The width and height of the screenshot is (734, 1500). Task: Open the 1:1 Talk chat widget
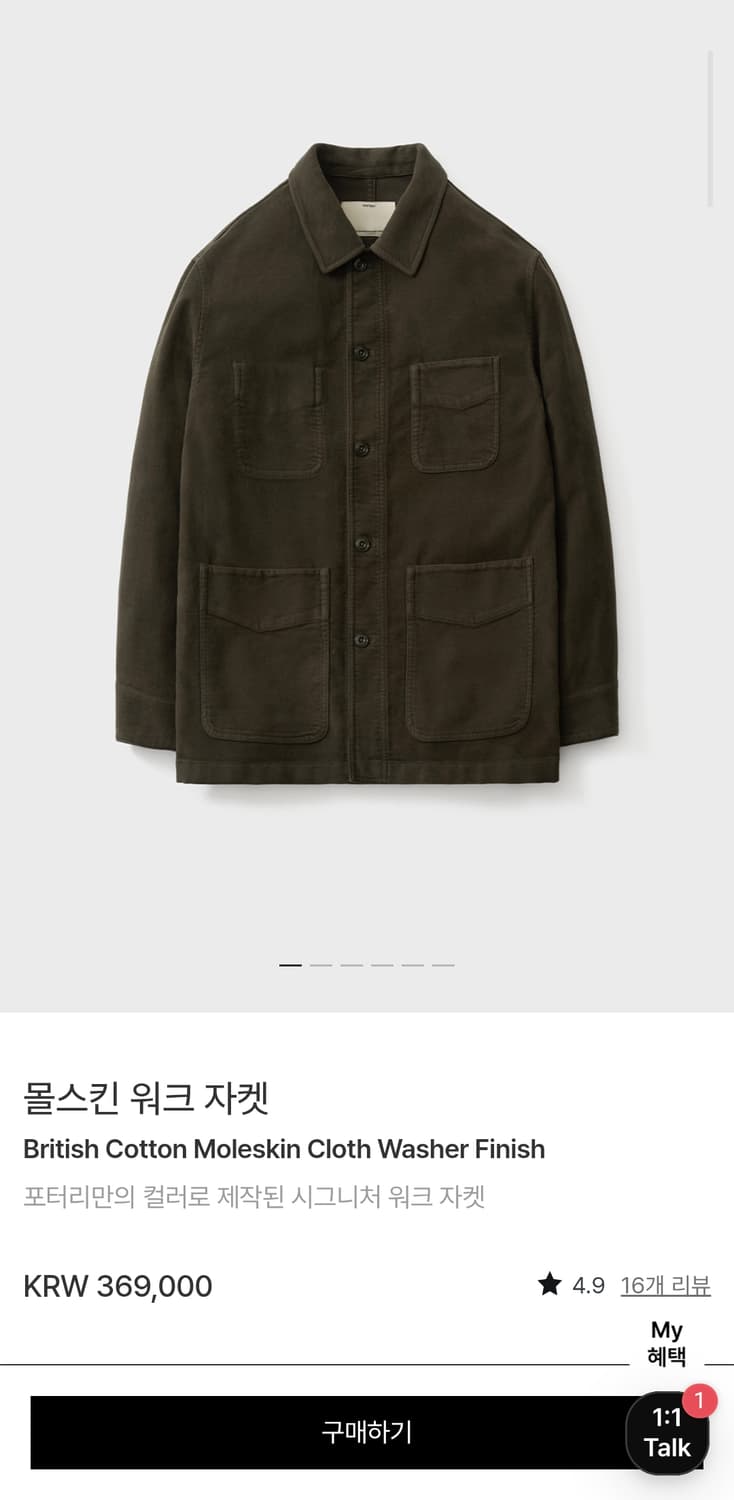point(667,1434)
